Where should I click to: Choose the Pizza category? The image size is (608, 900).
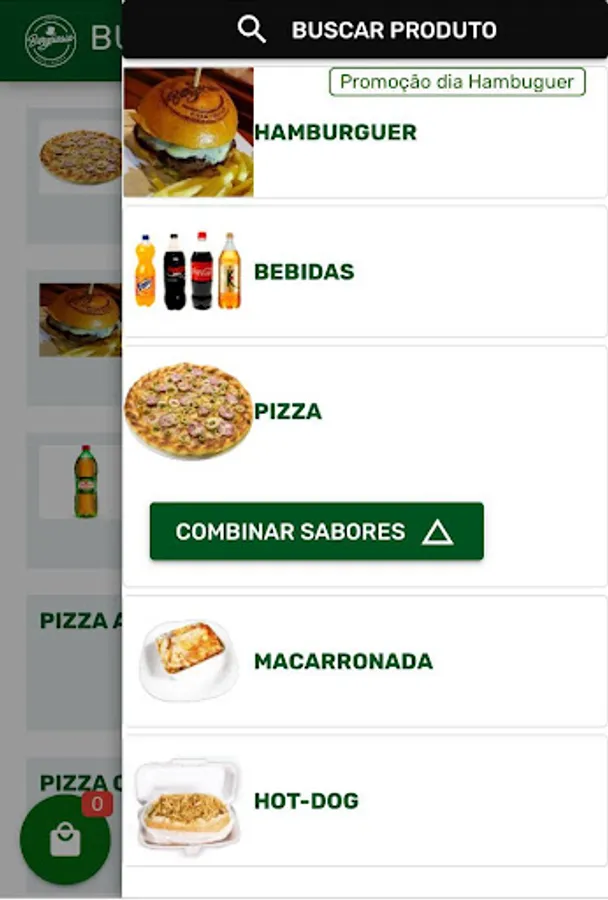[x=288, y=411]
